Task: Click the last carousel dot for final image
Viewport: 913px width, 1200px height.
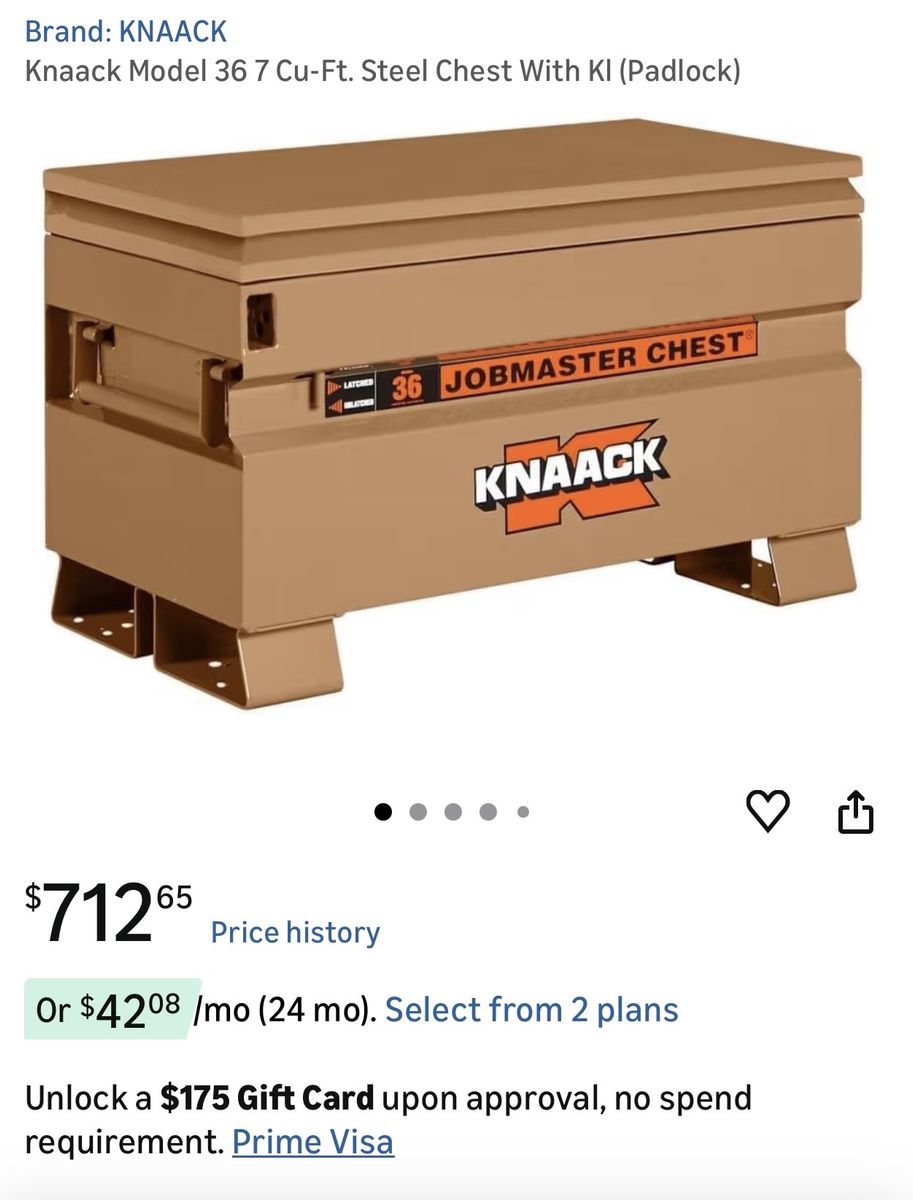Action: click(521, 813)
